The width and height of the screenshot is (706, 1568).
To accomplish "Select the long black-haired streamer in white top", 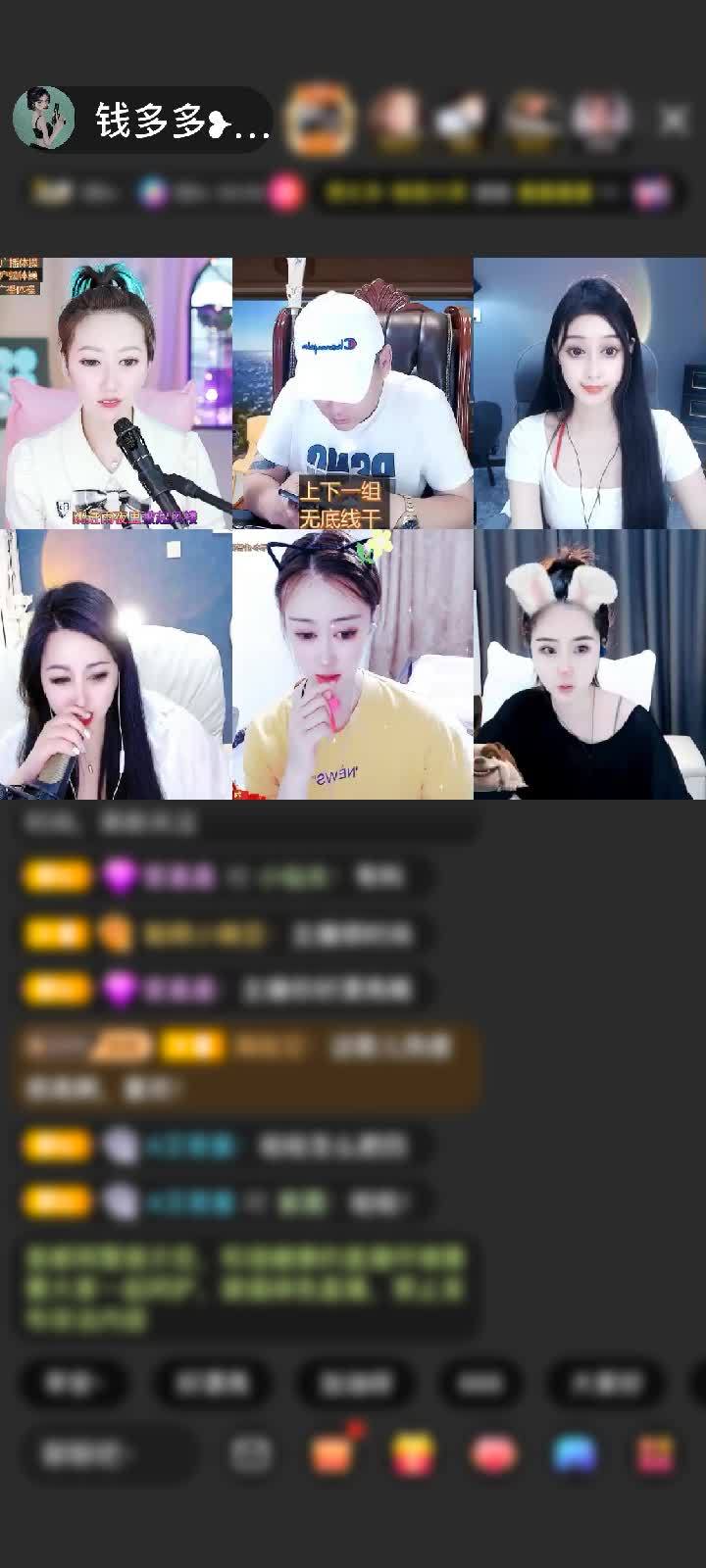I will pyautogui.click(x=589, y=392).
